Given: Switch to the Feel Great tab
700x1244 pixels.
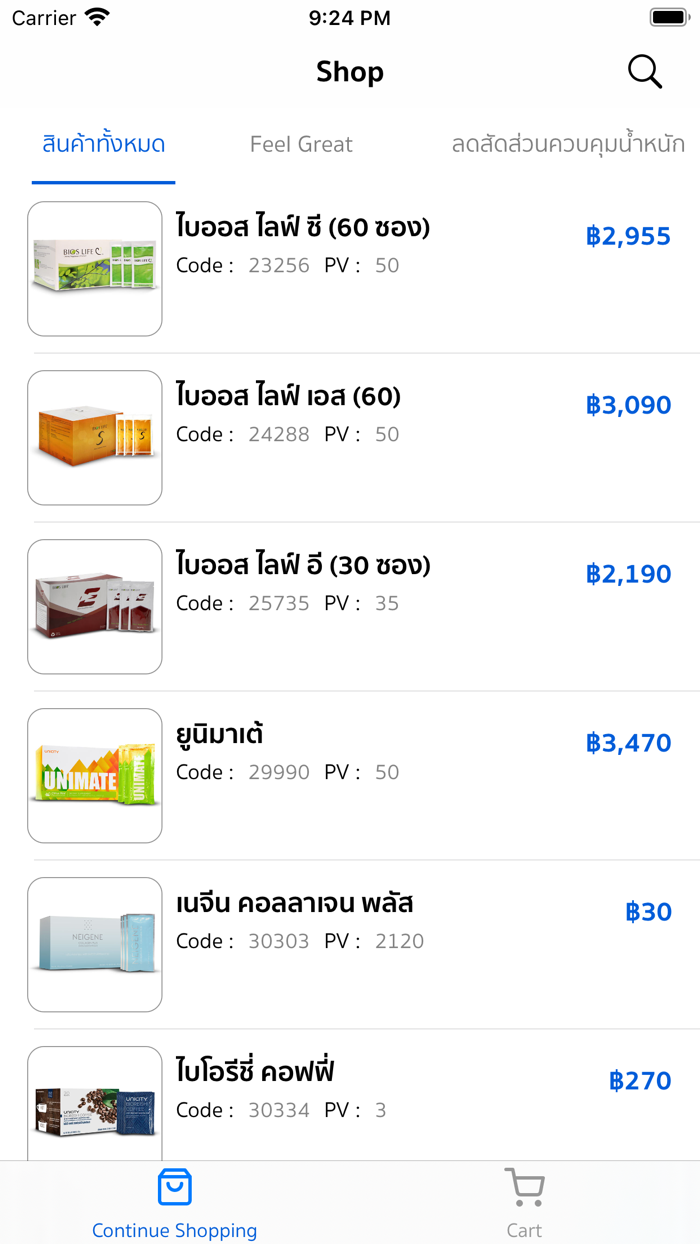Looking at the screenshot, I should 301,144.
